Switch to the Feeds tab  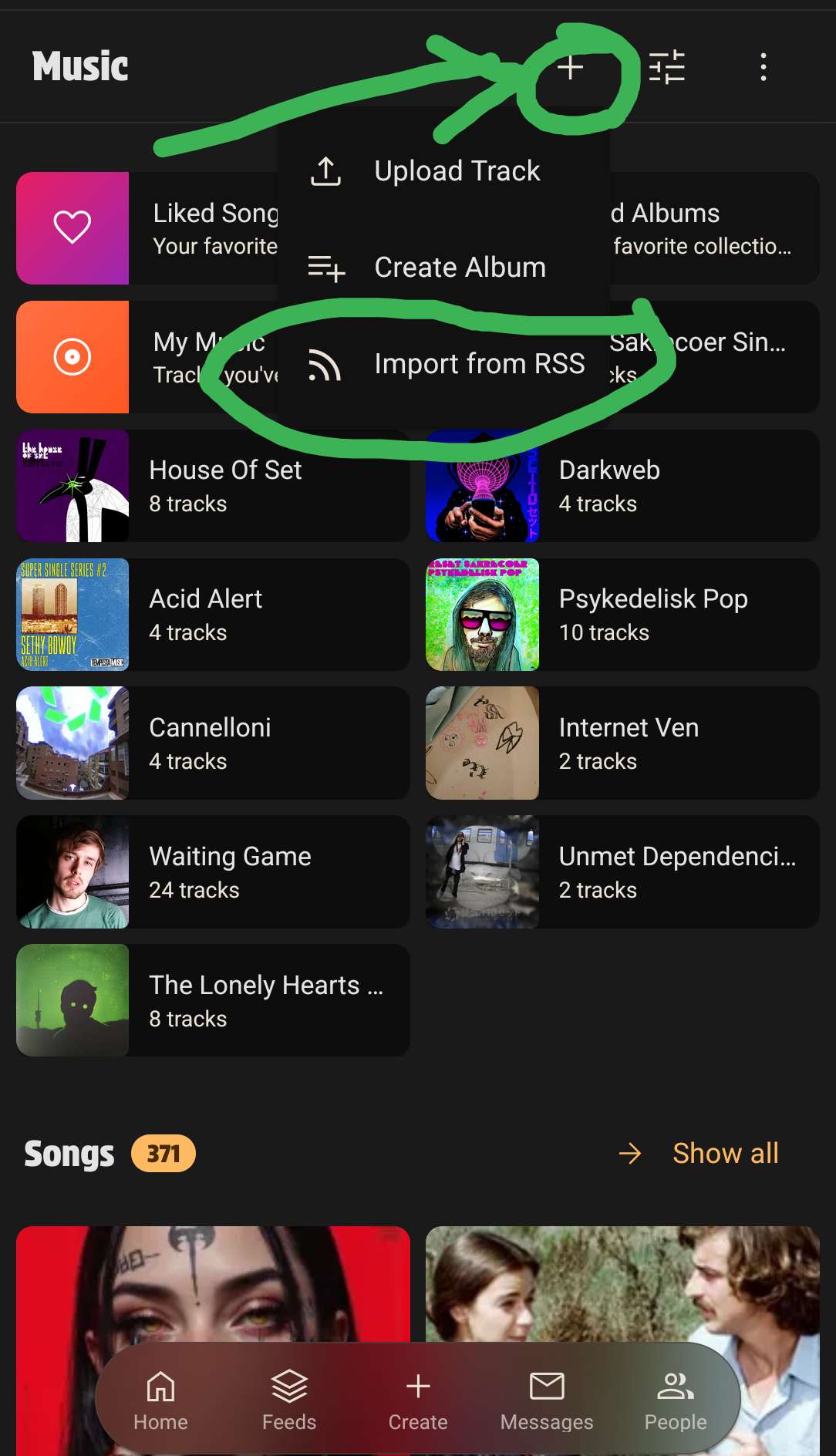pos(289,1400)
